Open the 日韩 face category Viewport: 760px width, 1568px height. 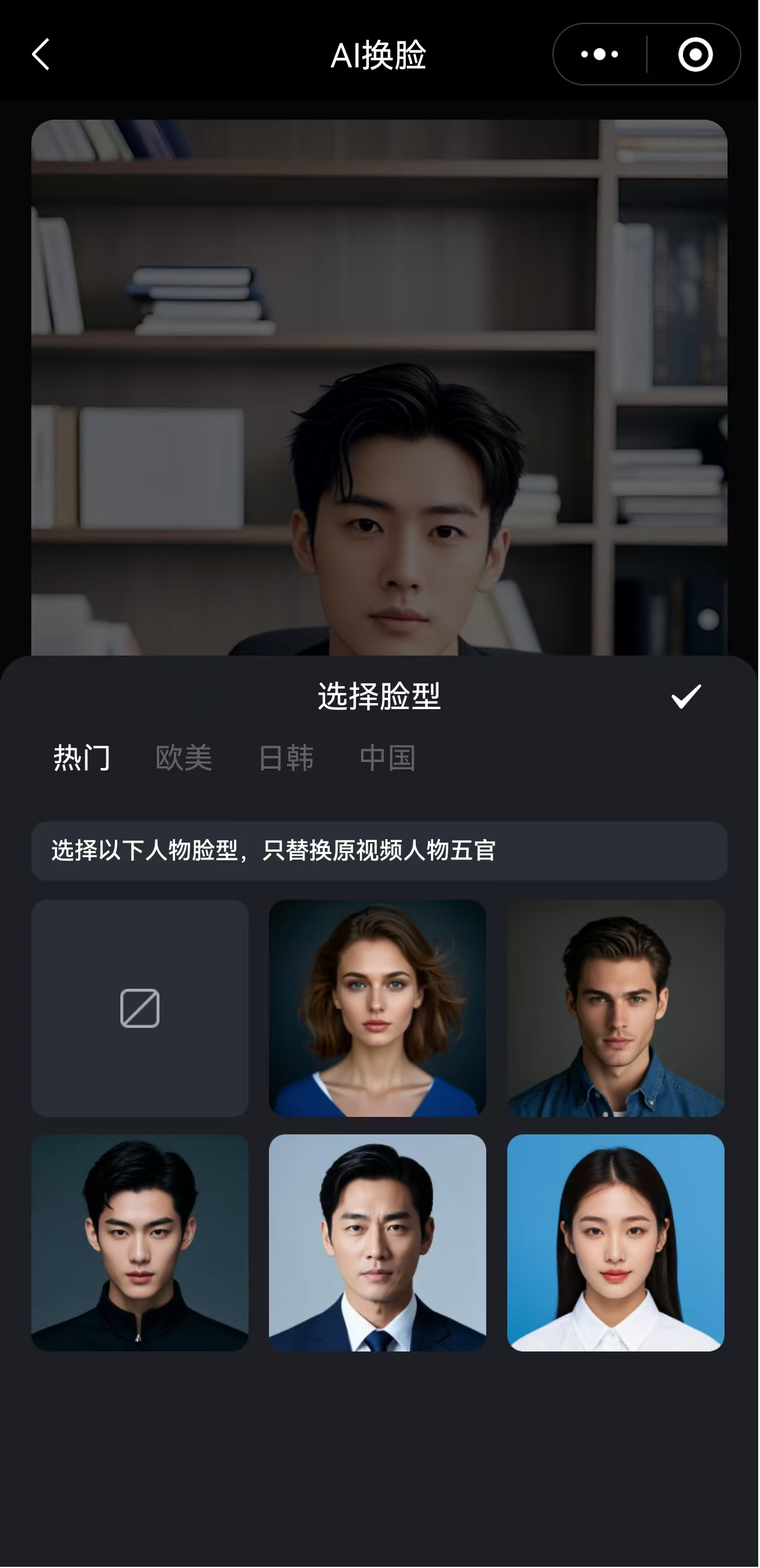(286, 758)
